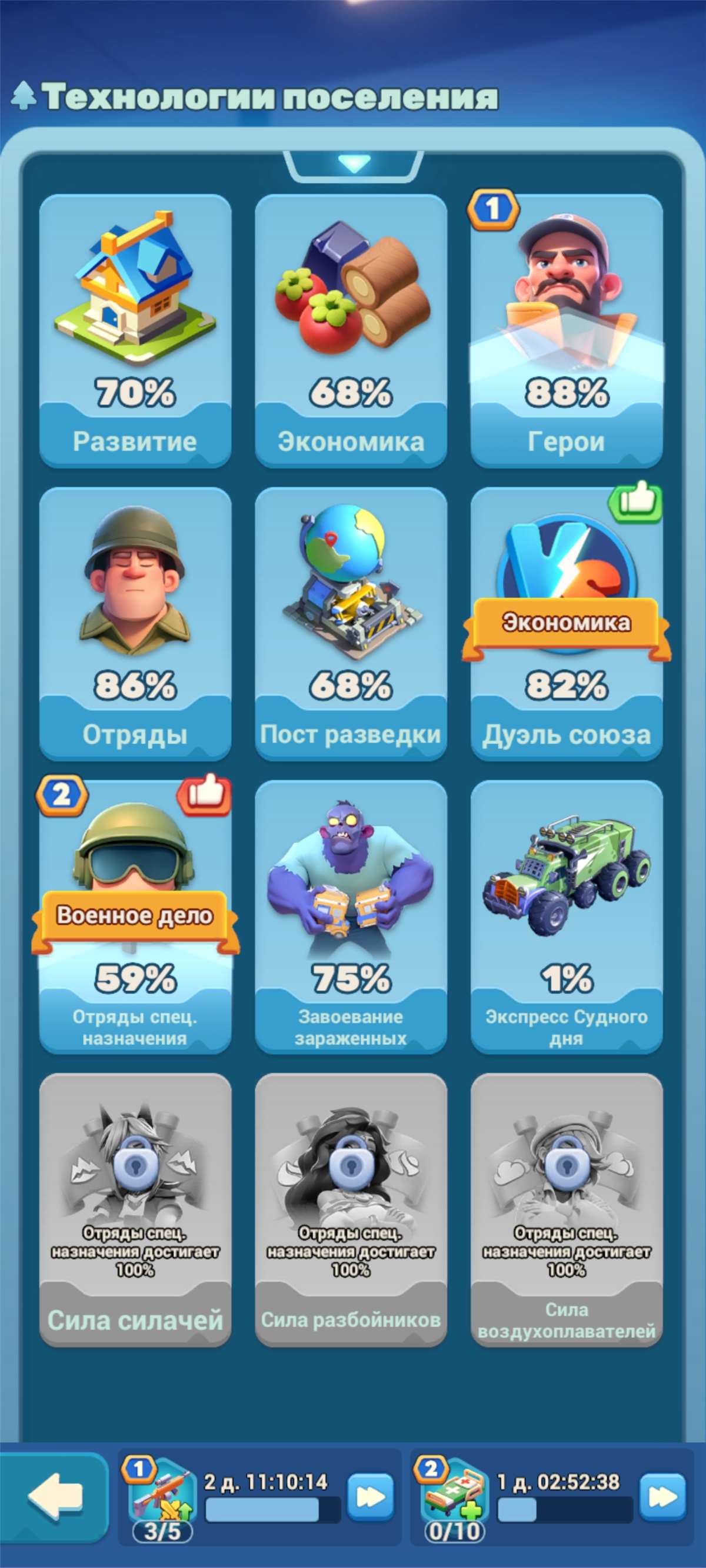Collapse the panel with the top arrow

[x=354, y=163]
